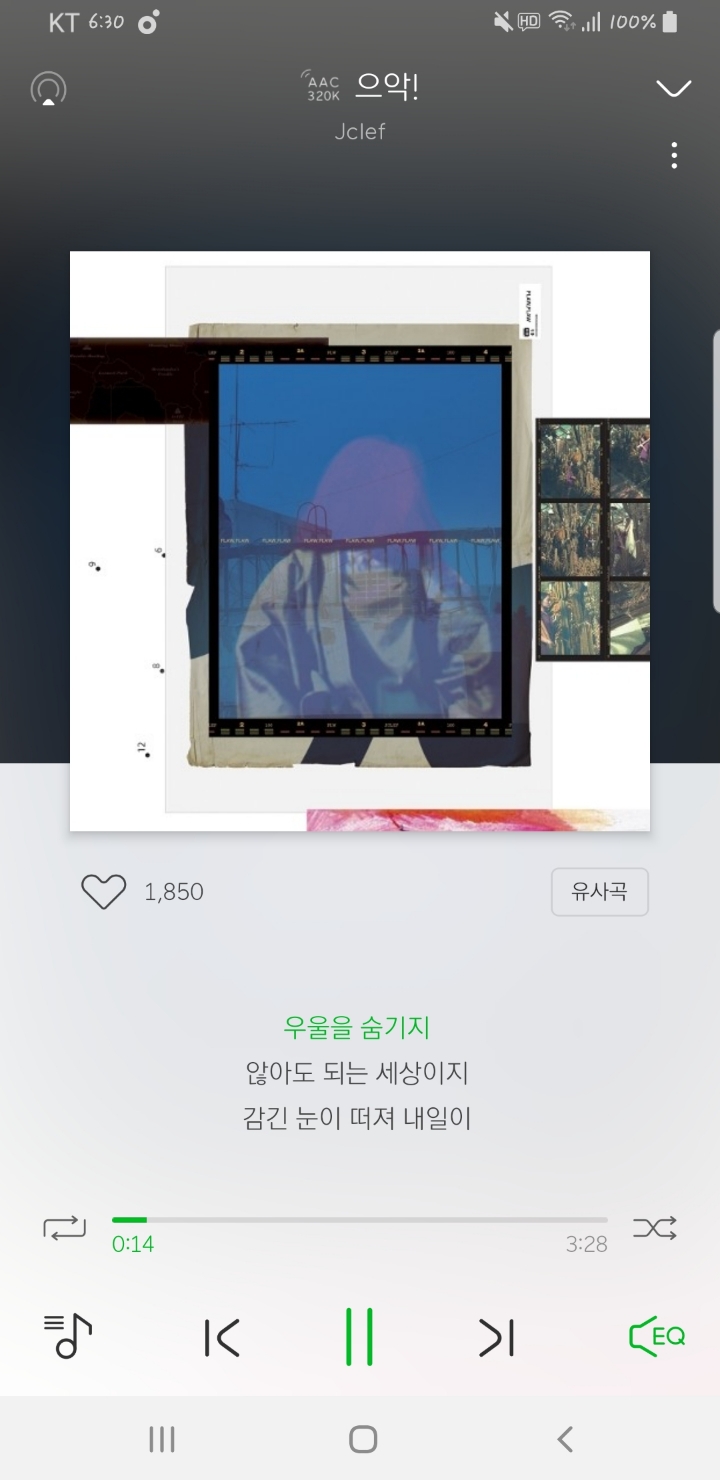Viewport: 720px width, 1480px height.
Task: Seek using the playback progress bar
Action: click(x=360, y=1220)
